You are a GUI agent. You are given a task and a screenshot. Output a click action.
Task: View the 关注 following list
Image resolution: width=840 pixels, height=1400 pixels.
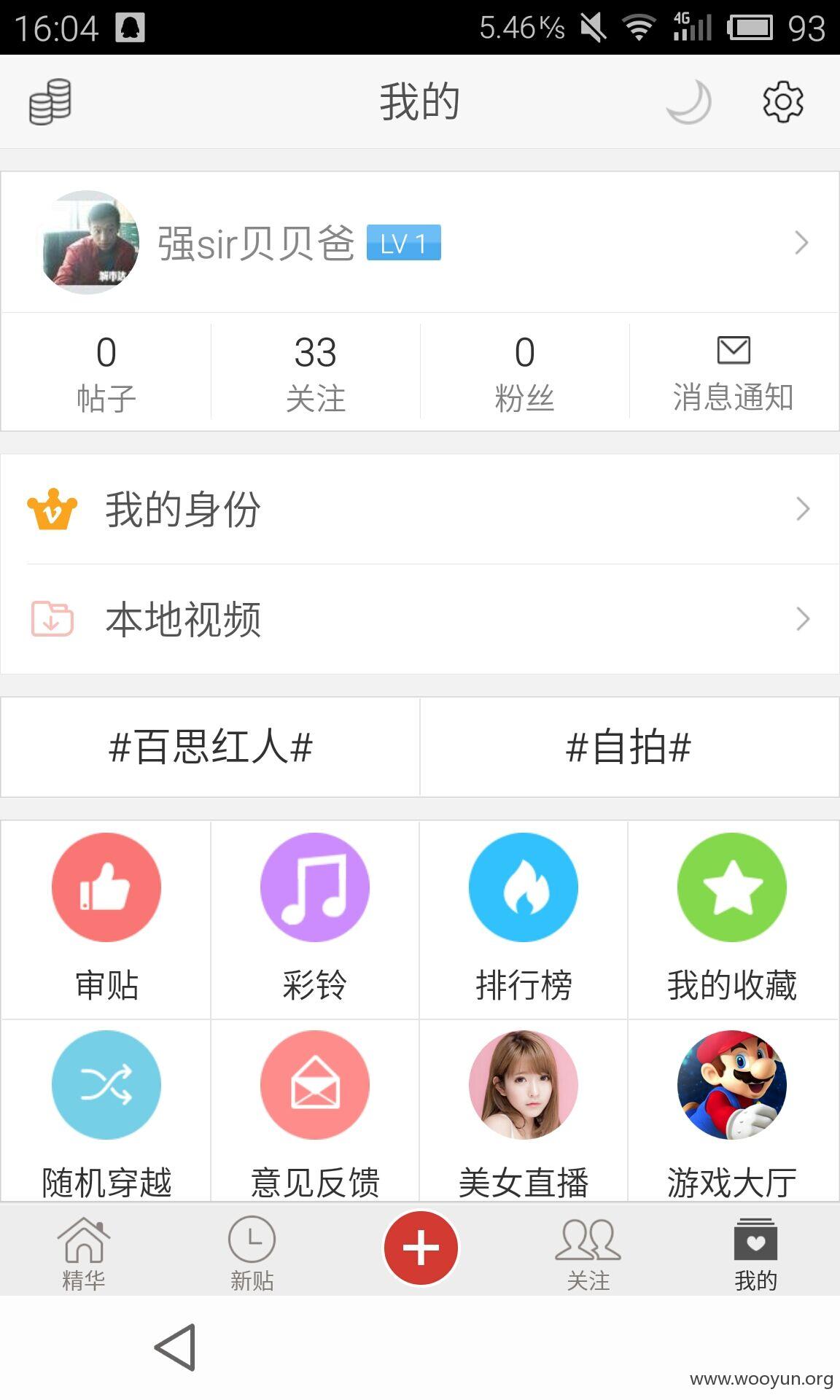click(x=316, y=373)
